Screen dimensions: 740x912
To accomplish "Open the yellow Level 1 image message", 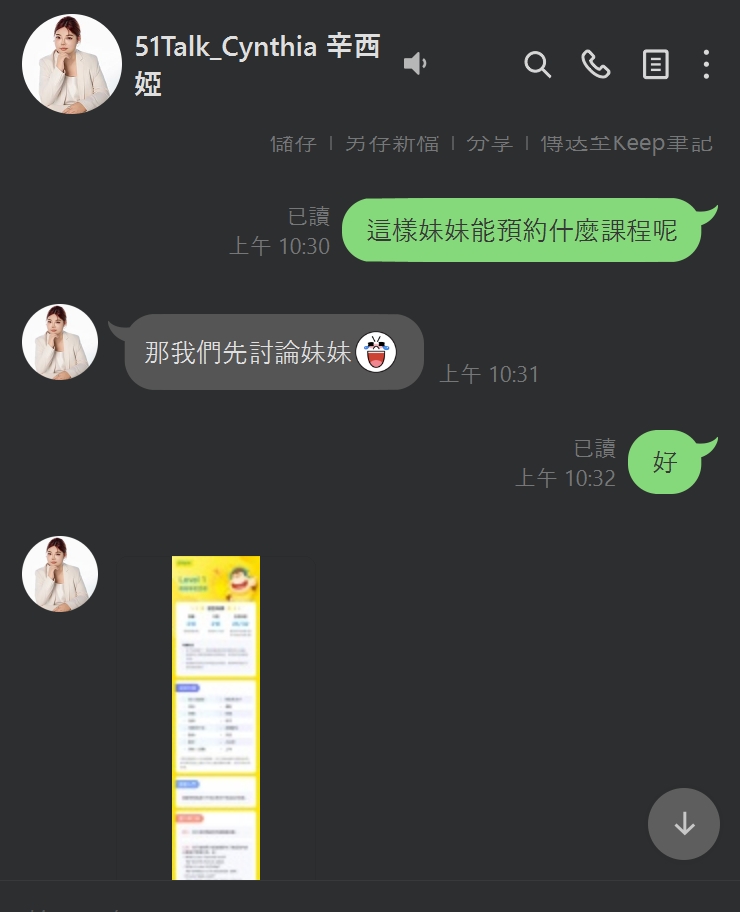I will (216, 717).
